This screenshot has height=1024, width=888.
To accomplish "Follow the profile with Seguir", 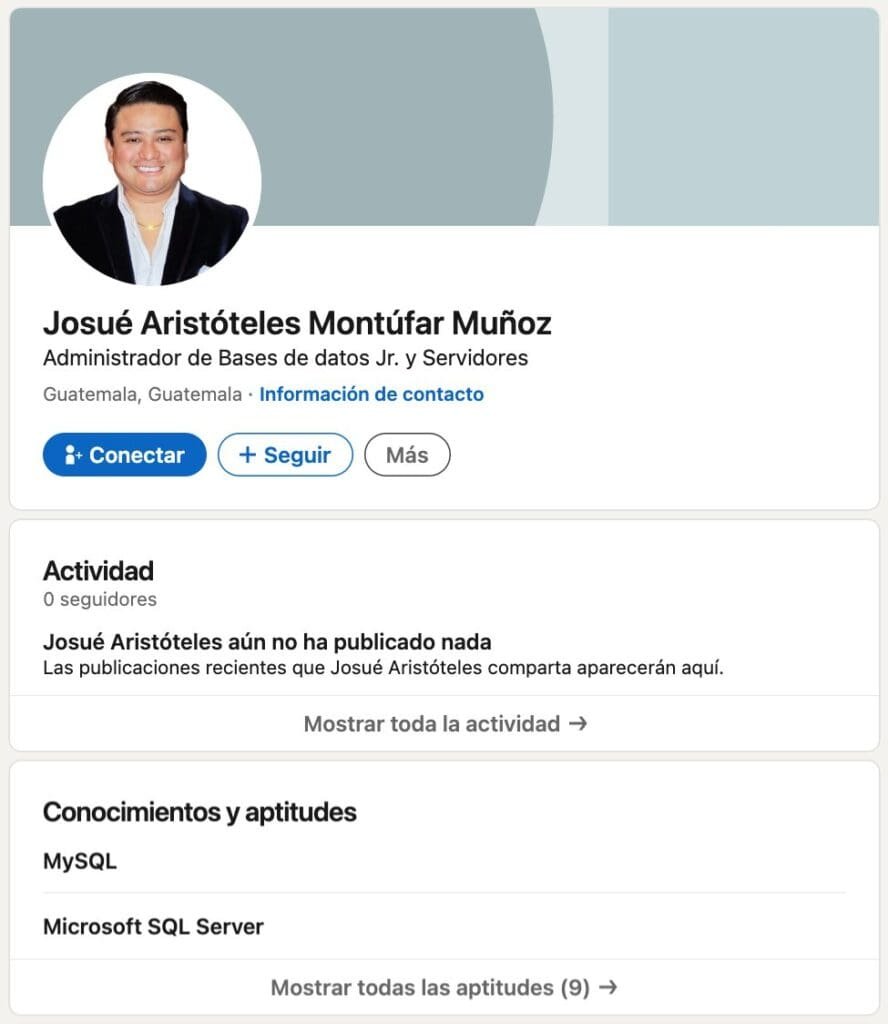I will (x=285, y=455).
